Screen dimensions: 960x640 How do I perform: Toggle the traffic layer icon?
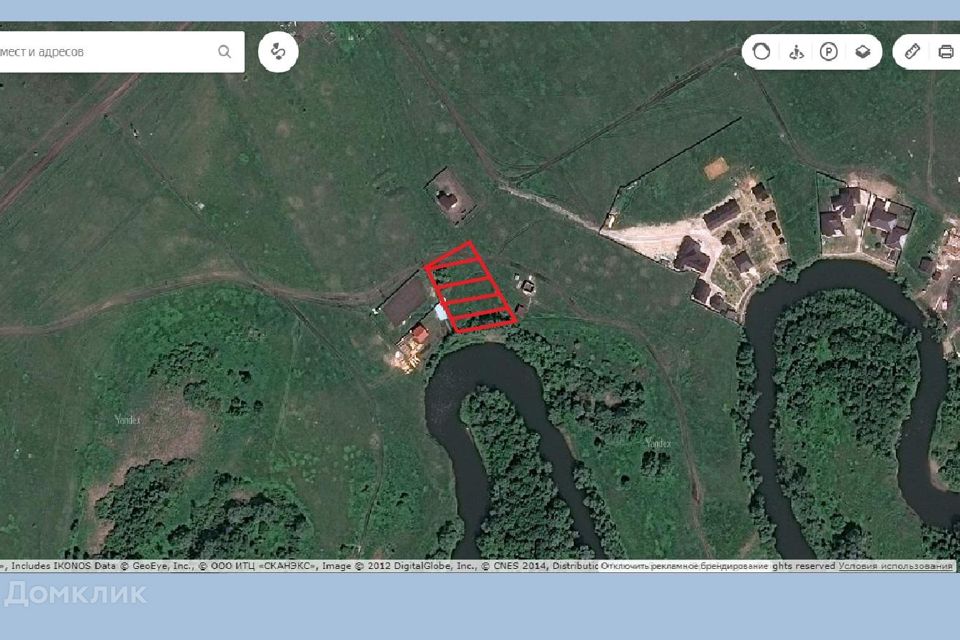(762, 51)
